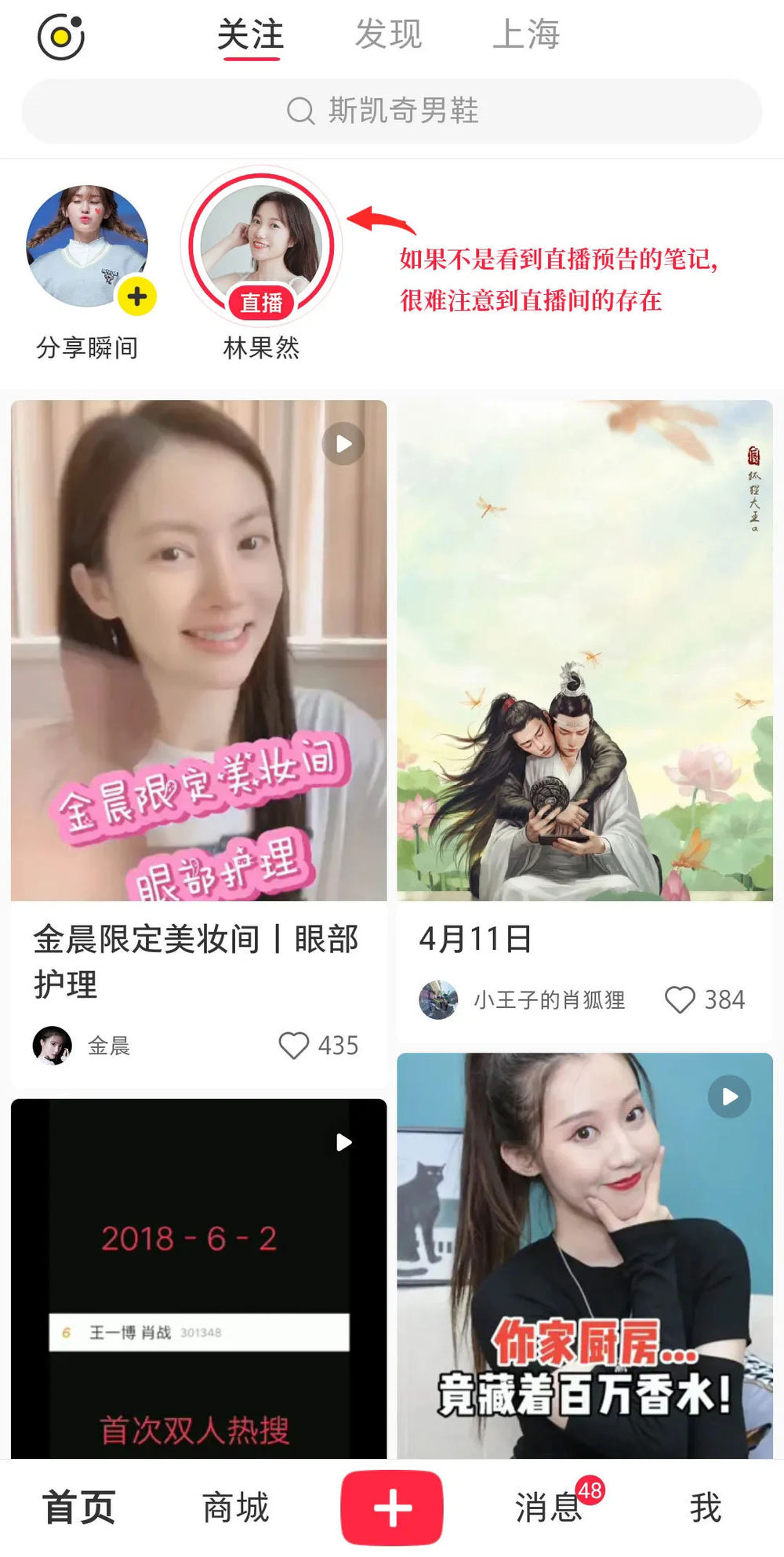Image resolution: width=784 pixels, height=1557 pixels.
Task: Like the 4月11日 post
Action: (x=680, y=999)
